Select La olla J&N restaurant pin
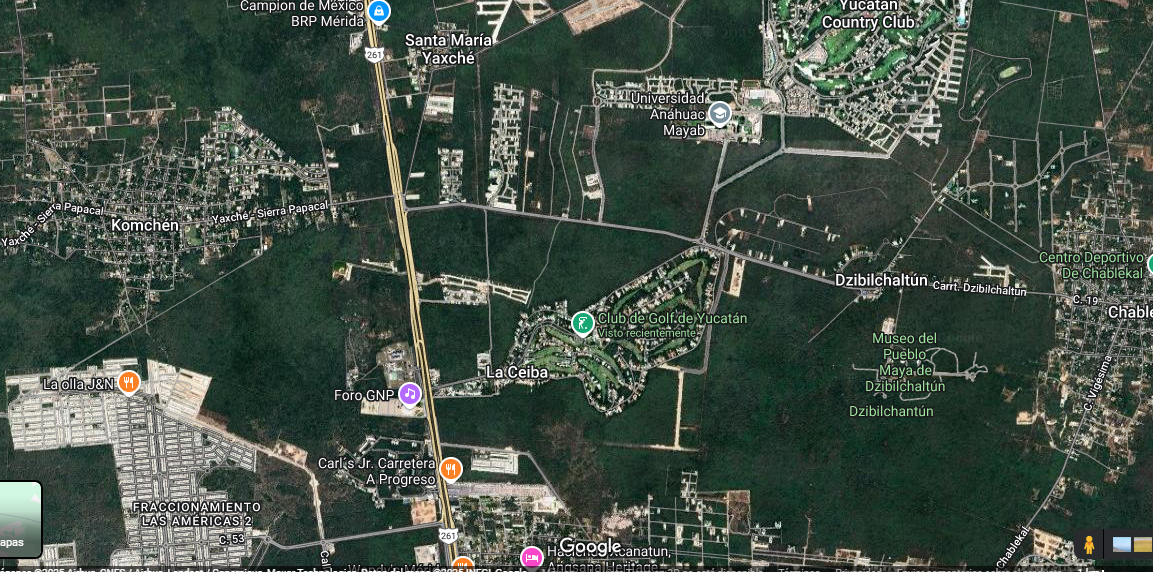The image size is (1153, 572). (x=128, y=382)
